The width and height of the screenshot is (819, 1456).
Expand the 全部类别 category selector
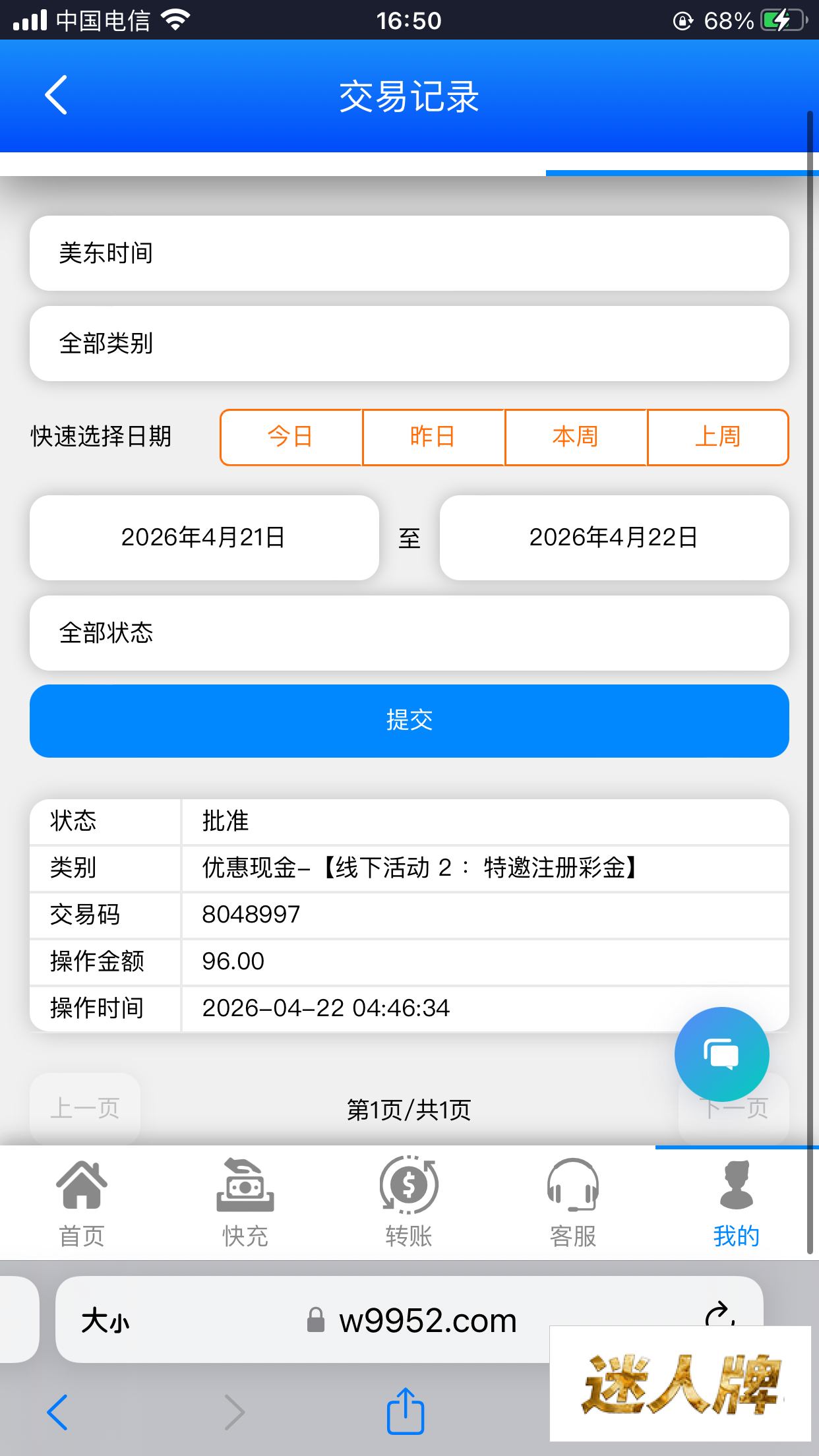tap(409, 344)
